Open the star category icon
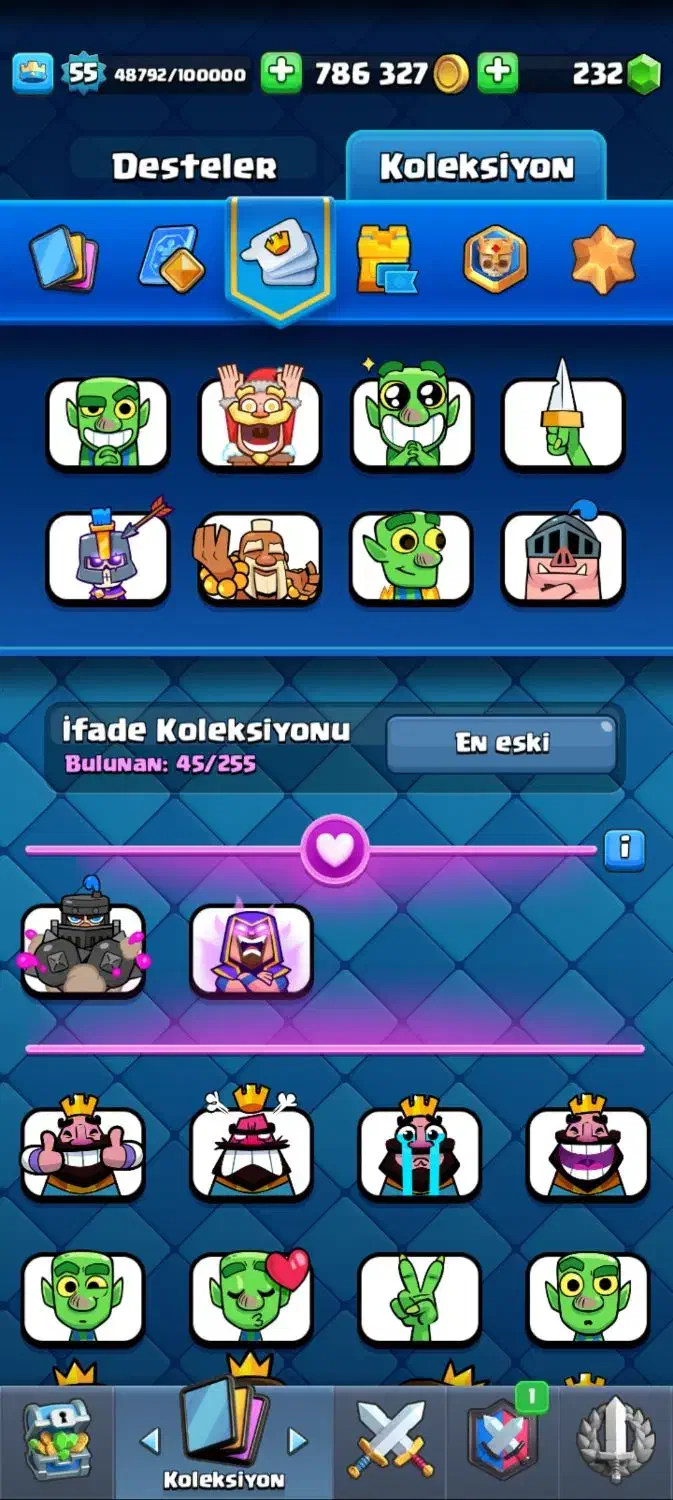 [x=603, y=259]
